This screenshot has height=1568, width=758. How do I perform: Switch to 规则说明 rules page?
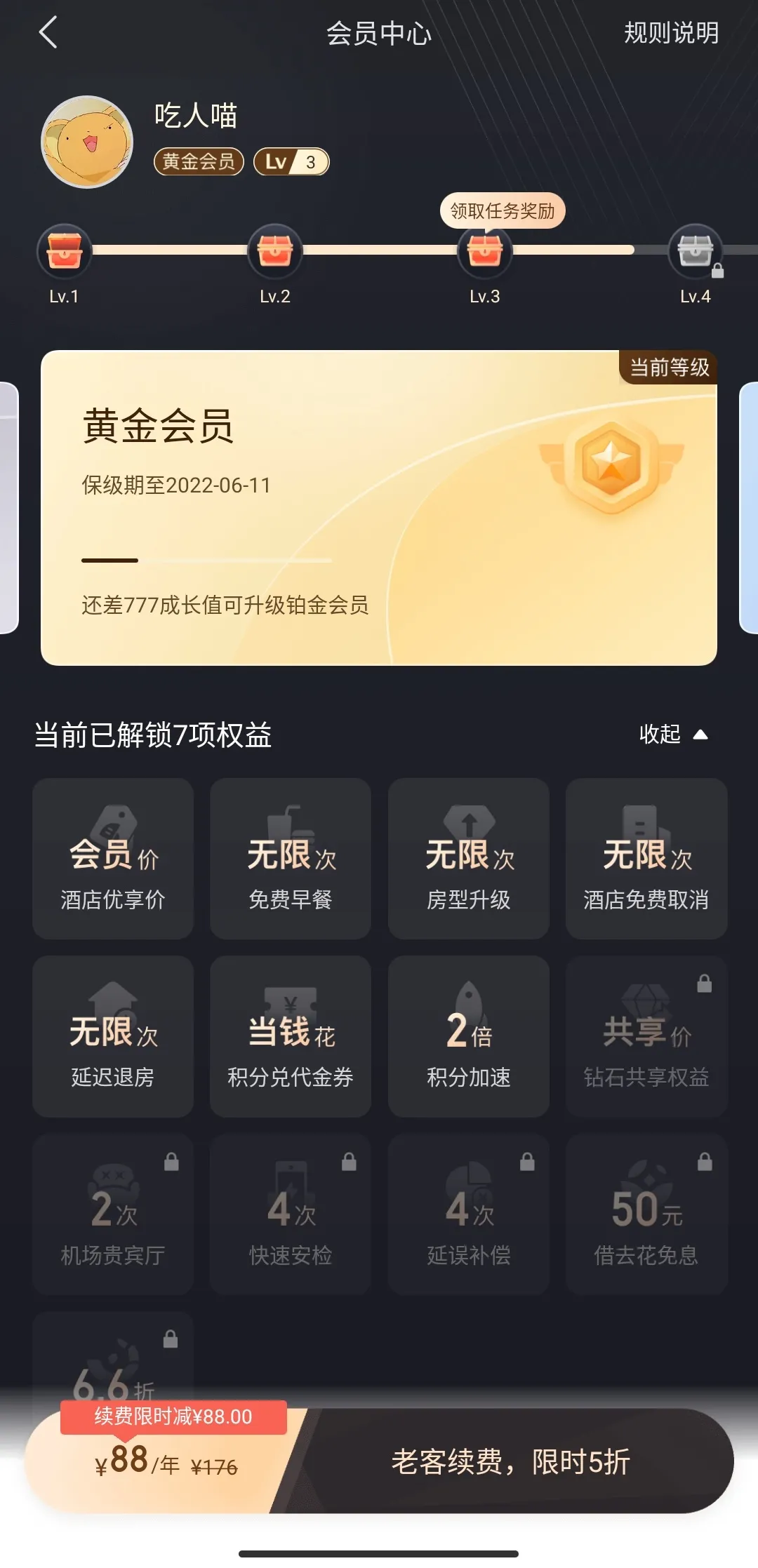(670, 33)
